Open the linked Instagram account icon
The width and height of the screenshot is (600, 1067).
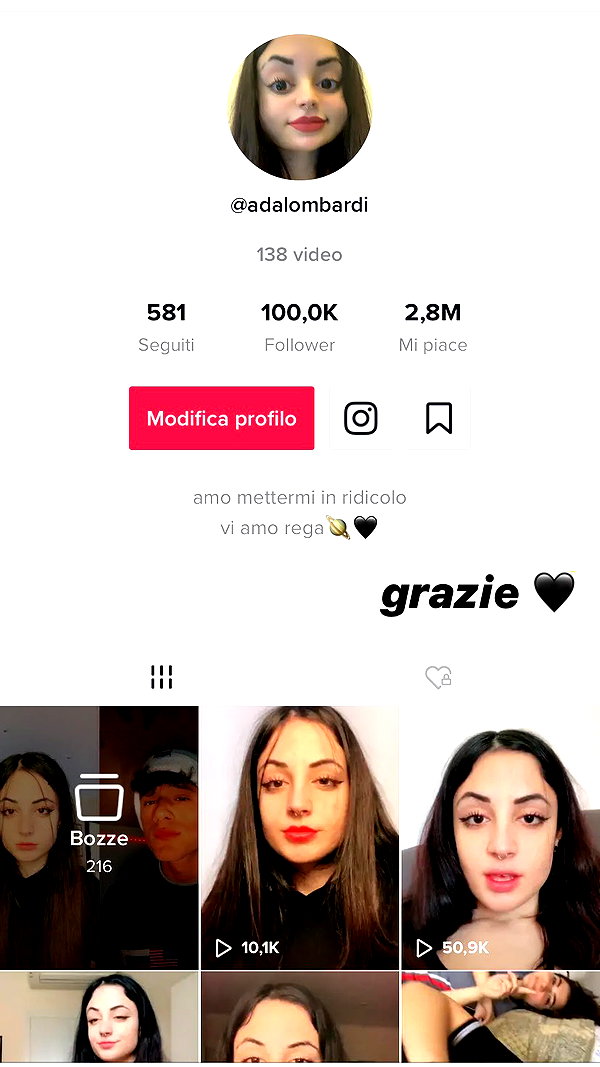pyautogui.click(x=361, y=418)
